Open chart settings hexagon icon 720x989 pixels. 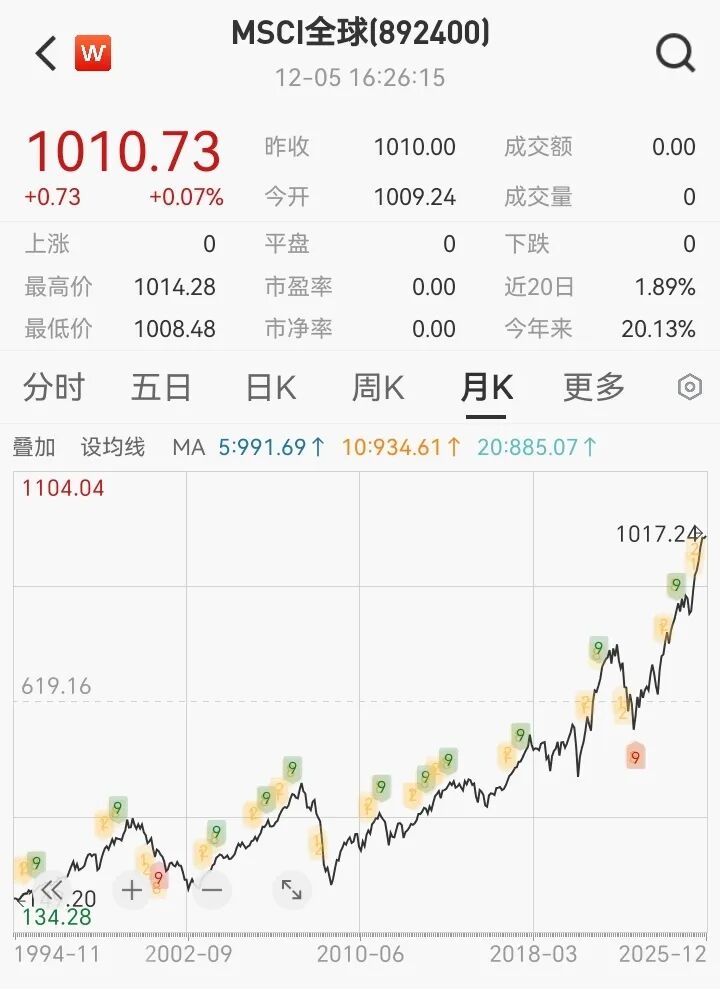[x=689, y=387]
